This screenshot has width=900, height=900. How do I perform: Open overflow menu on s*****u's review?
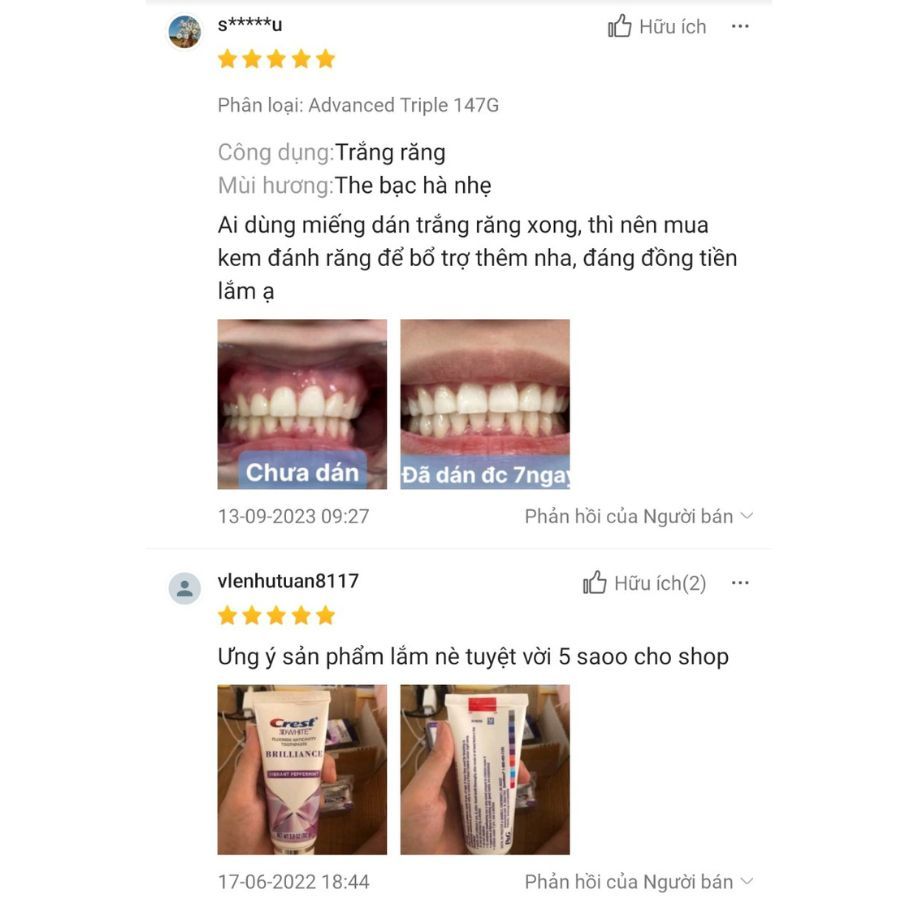[x=740, y=27]
